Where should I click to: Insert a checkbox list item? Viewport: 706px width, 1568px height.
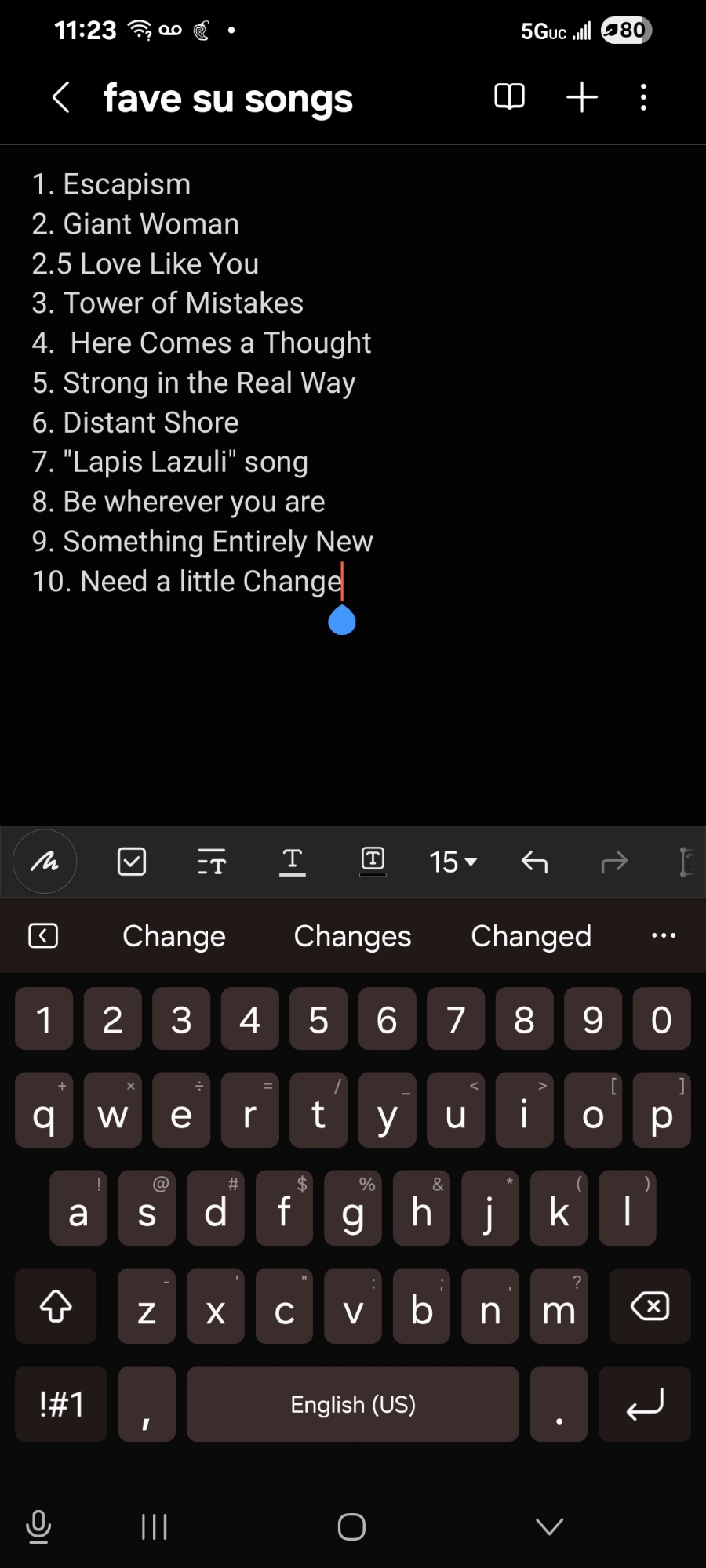(x=131, y=862)
